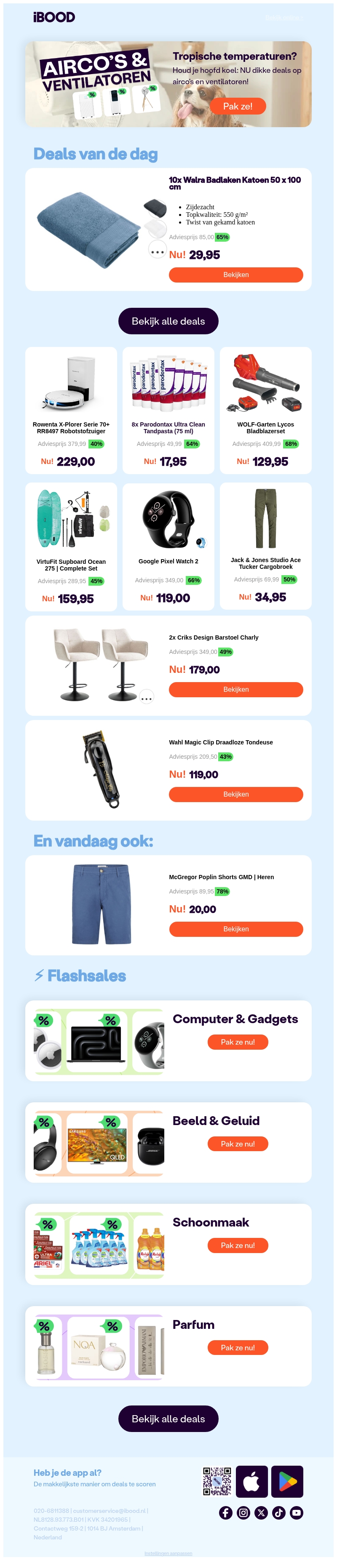Tap the 'Pak ze!' airco banner button
The height and width of the screenshot is (1568, 337).
tap(238, 106)
